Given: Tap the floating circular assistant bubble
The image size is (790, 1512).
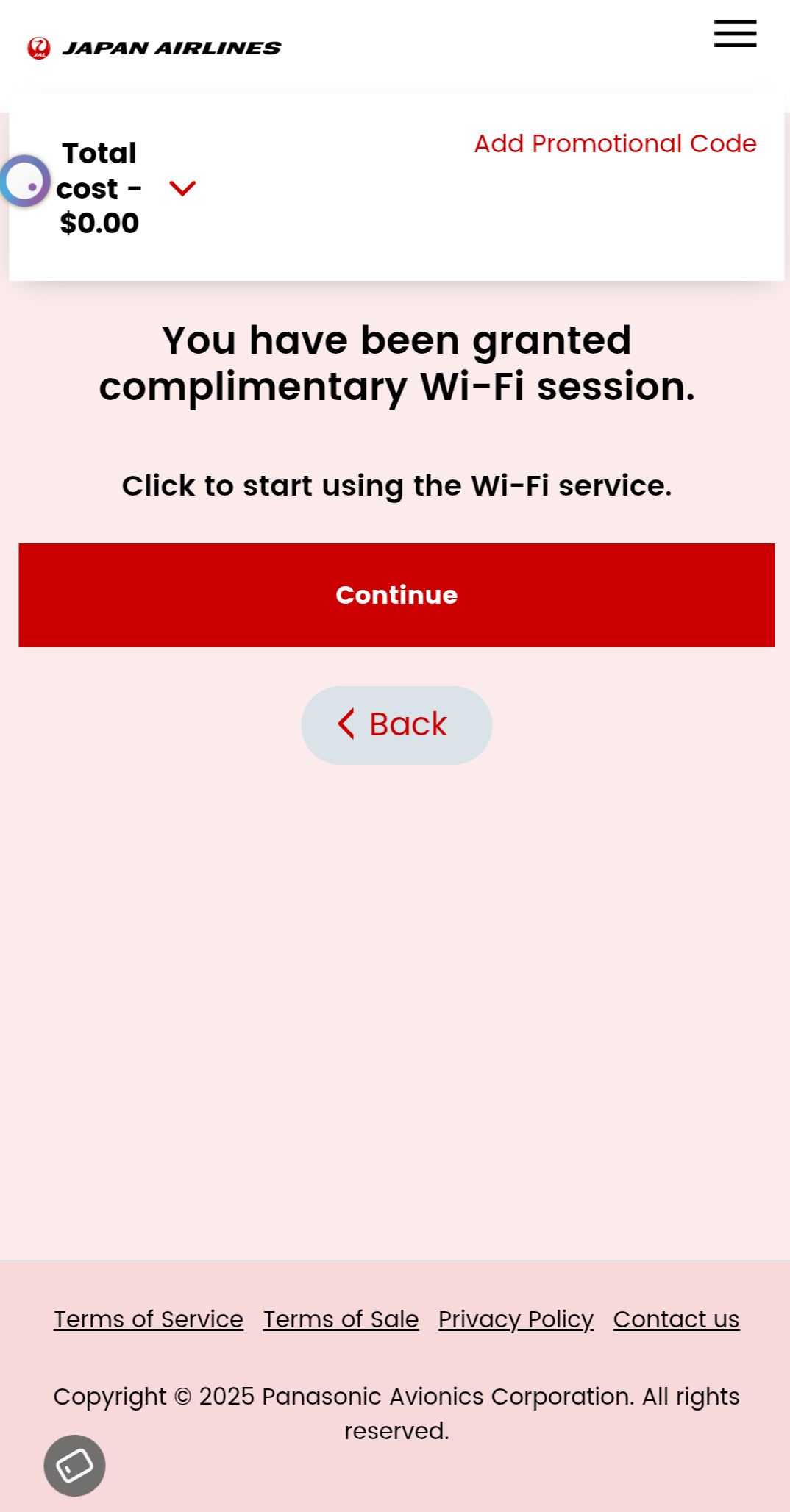Looking at the screenshot, I should click(x=25, y=181).
